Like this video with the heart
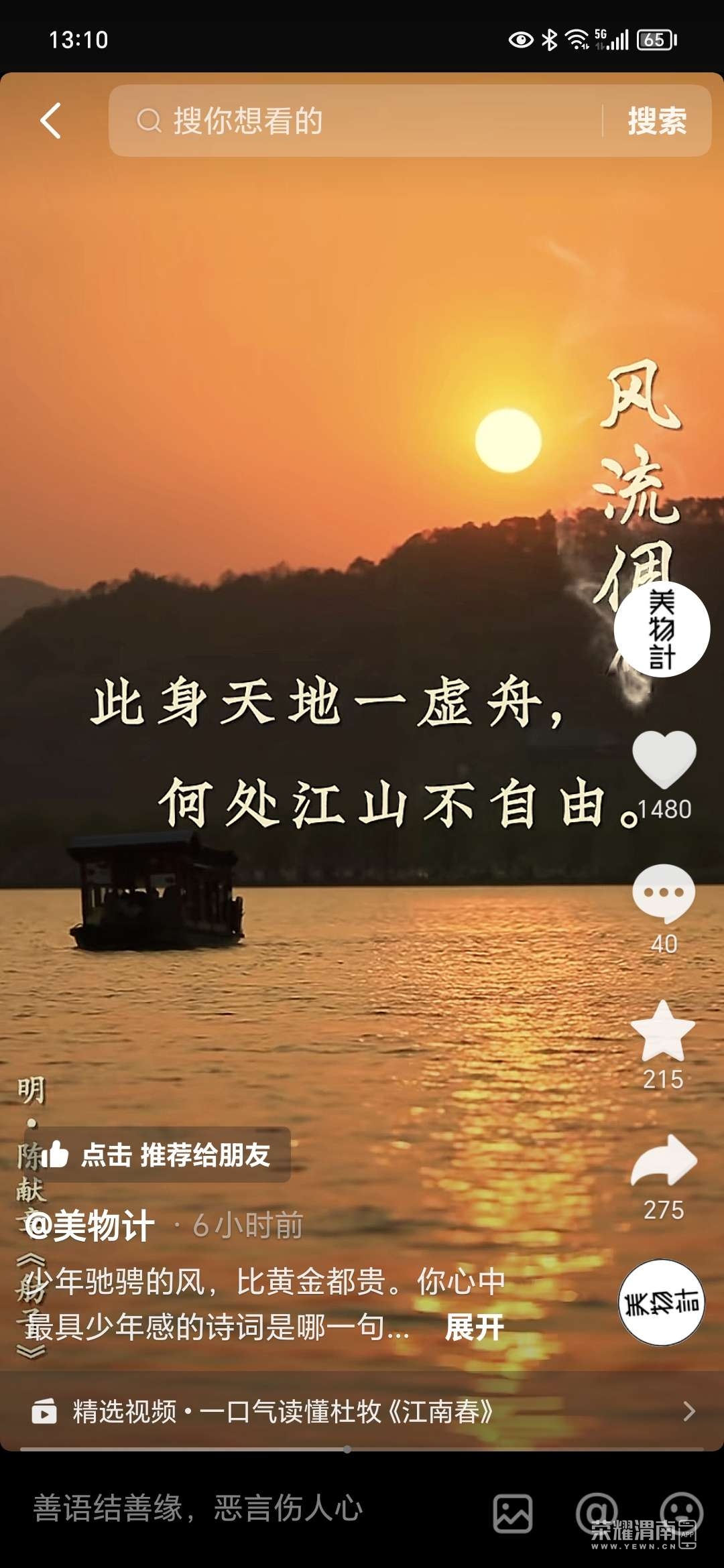The image size is (724, 1568). point(664,760)
